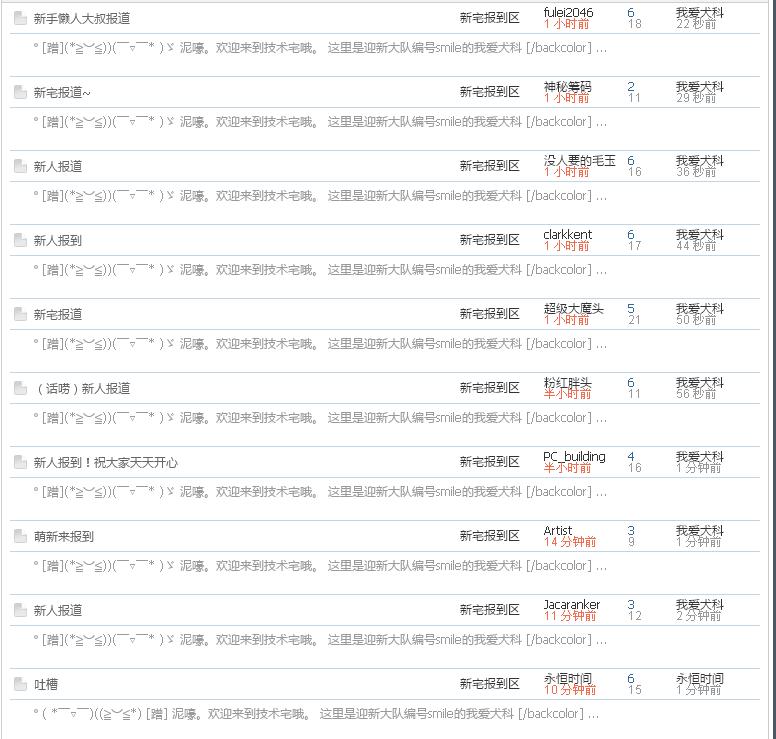The image size is (776, 739).
Task: Open 新宅报到区 forum link beside 萌新来报到
Action: [x=490, y=536]
